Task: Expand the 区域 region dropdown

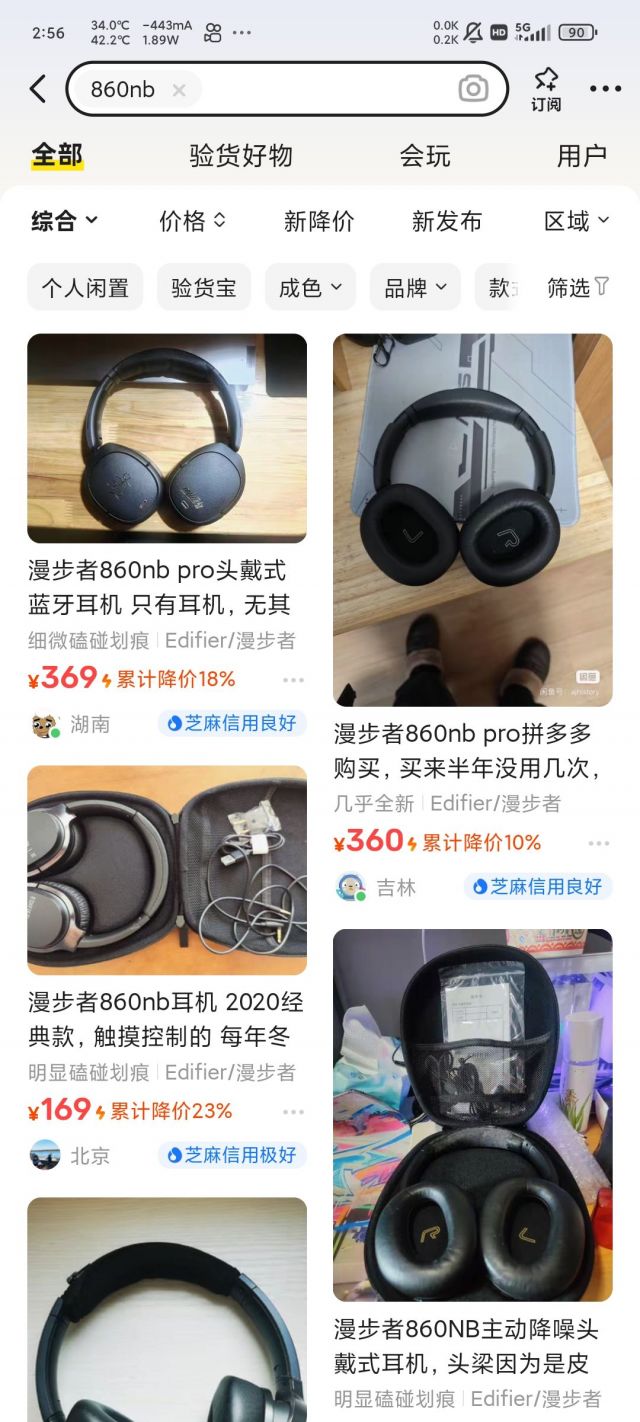Action: click(576, 221)
